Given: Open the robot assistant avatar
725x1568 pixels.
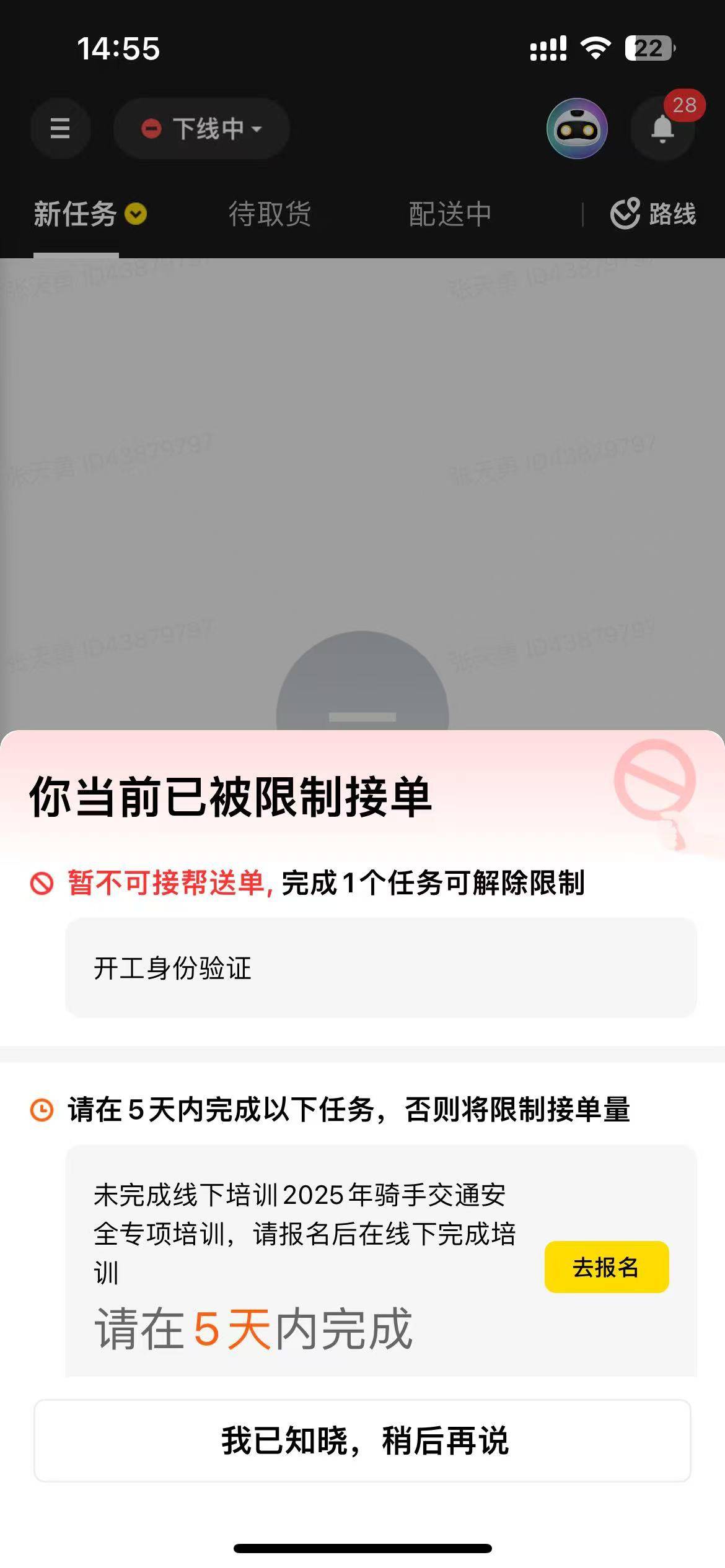Looking at the screenshot, I should [577, 128].
